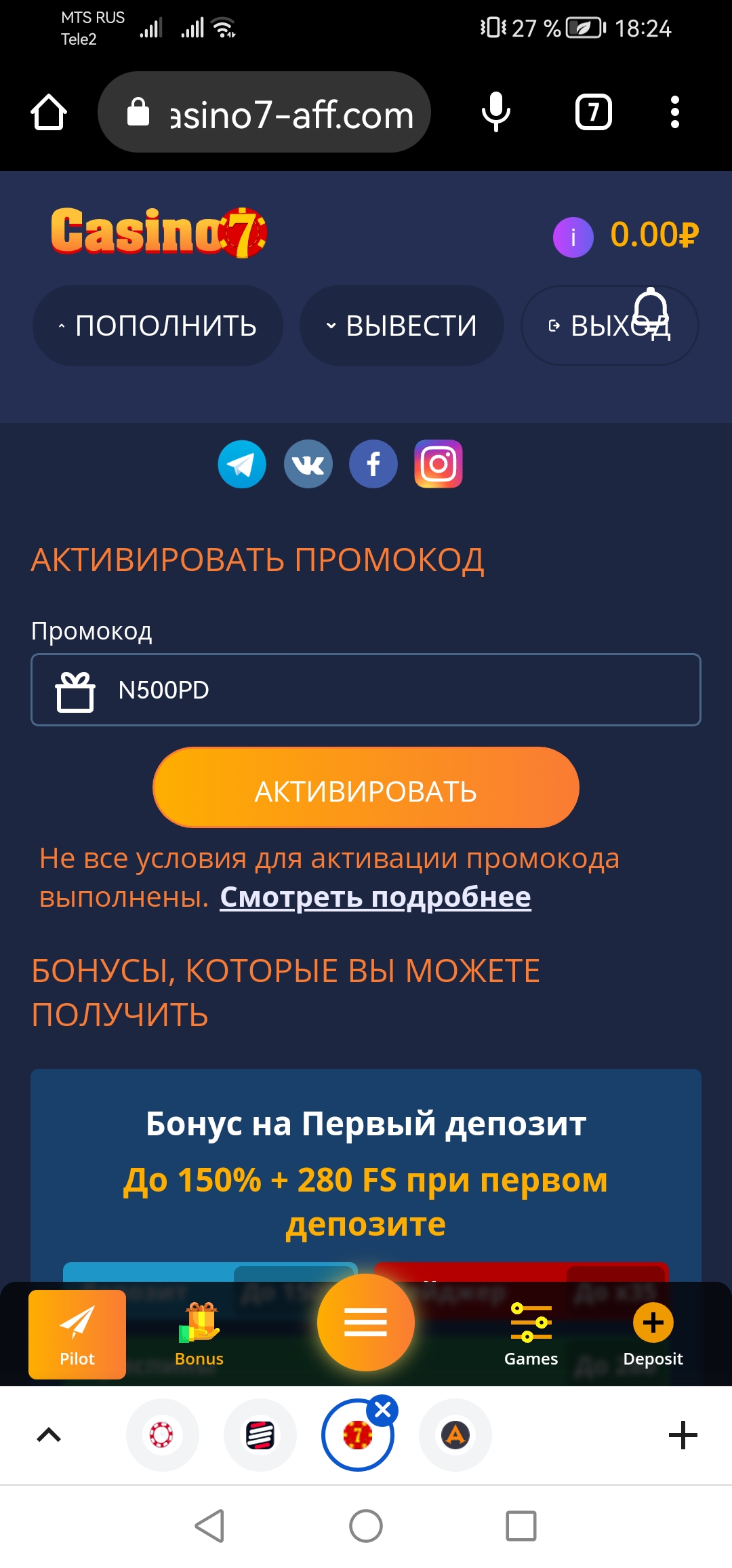Go to the Games tab

[x=531, y=1334]
